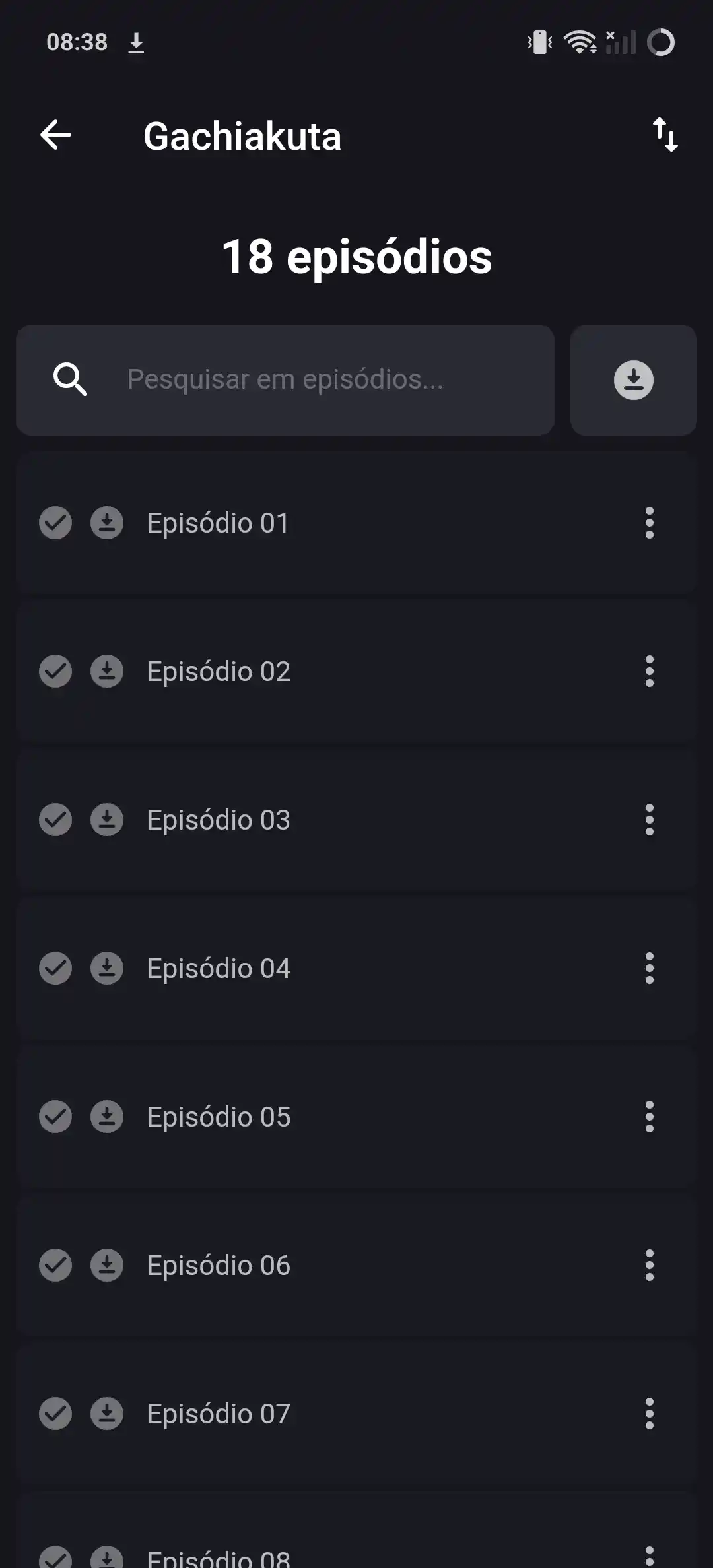Viewport: 713px width, 1568px height.
Task: Go back from the Gachiakuta episode list
Action: tap(56, 135)
